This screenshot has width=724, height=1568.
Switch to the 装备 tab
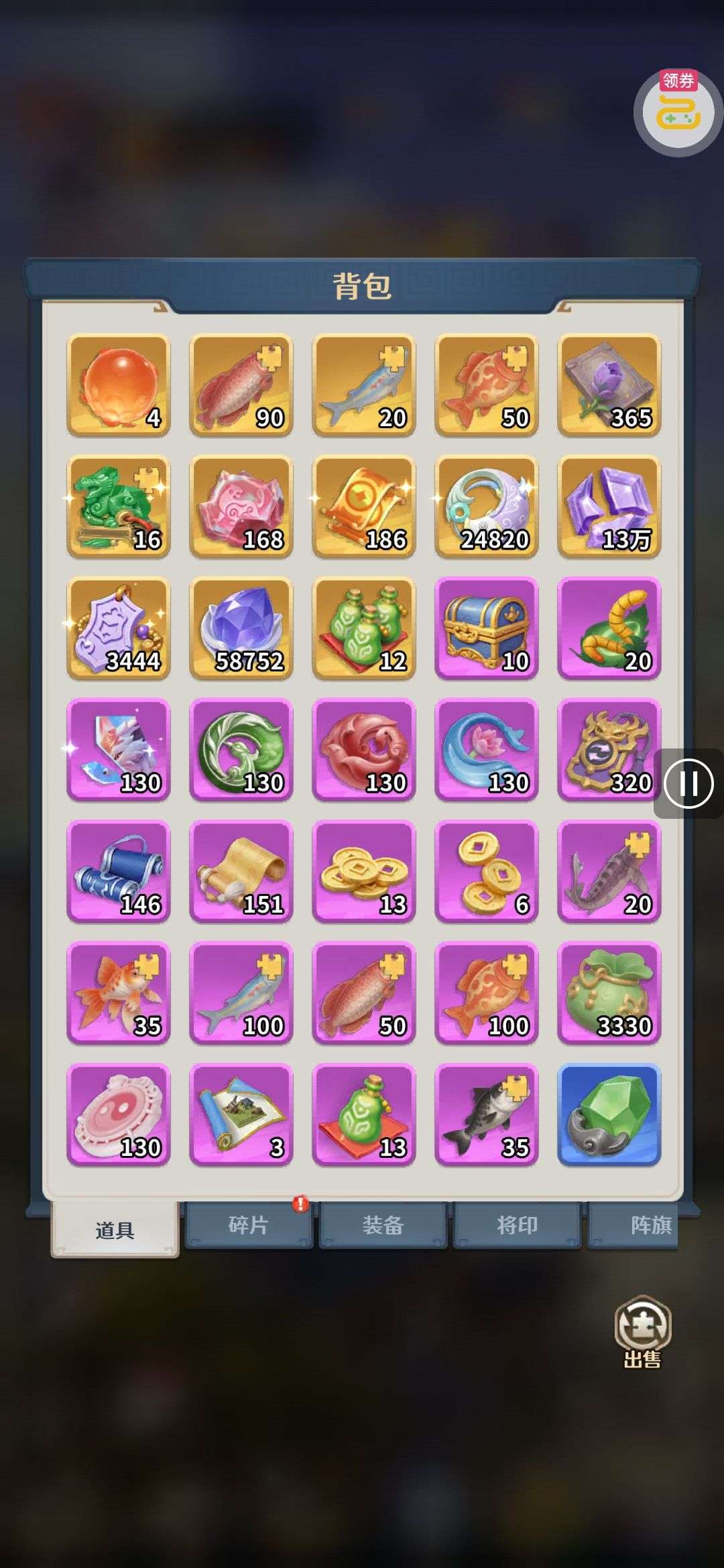click(x=383, y=1226)
